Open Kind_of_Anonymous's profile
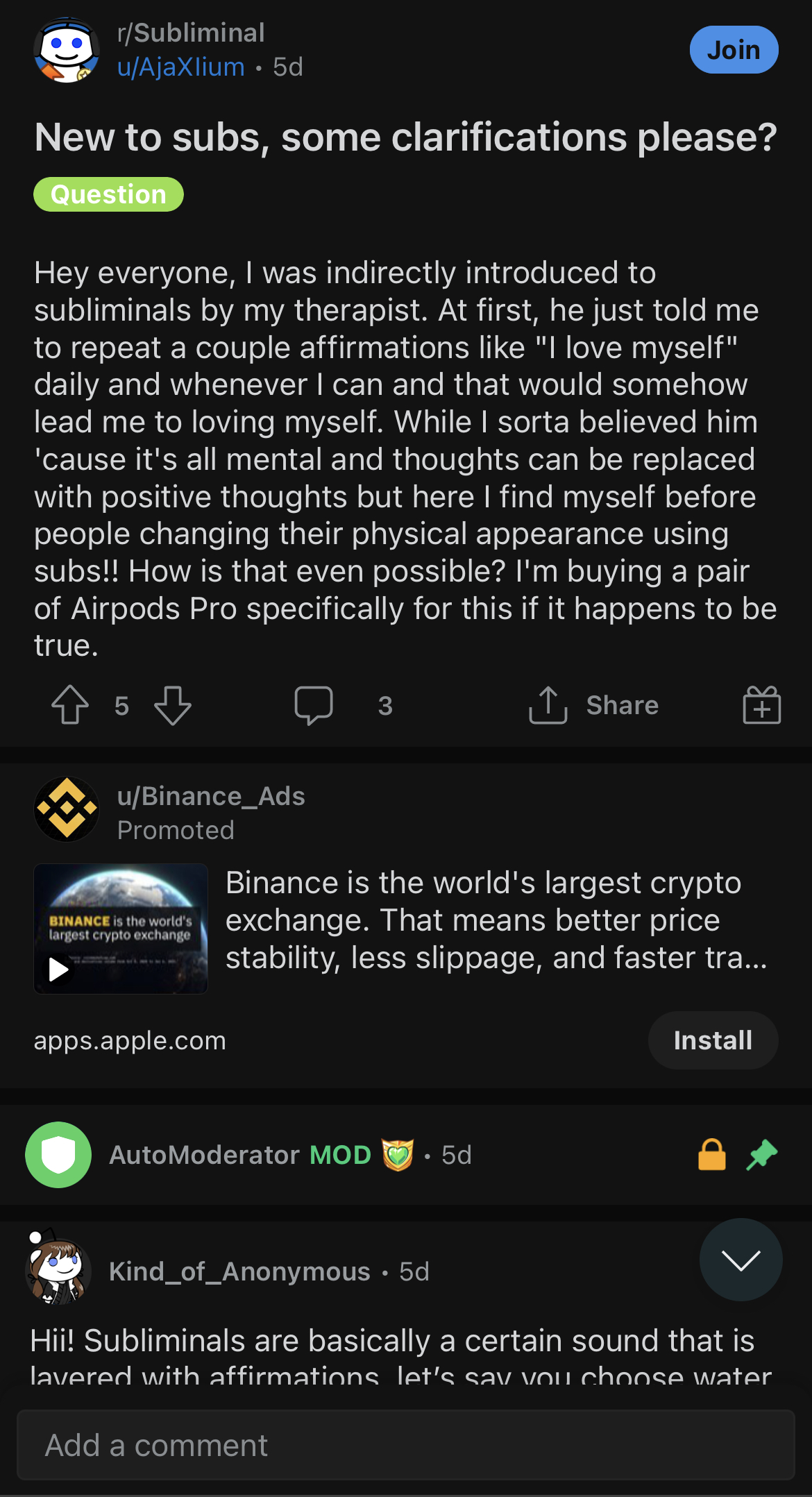Viewport: 812px width, 1497px height. [239, 1271]
